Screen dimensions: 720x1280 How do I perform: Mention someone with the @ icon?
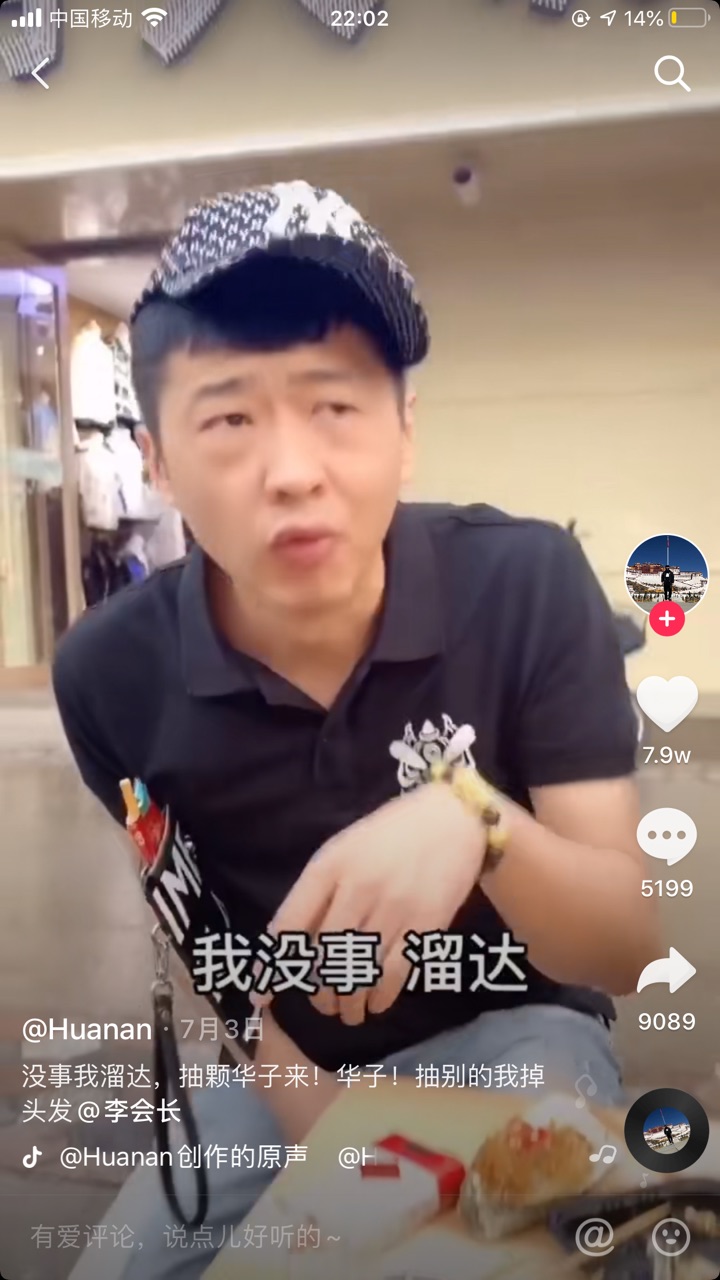point(595,1237)
